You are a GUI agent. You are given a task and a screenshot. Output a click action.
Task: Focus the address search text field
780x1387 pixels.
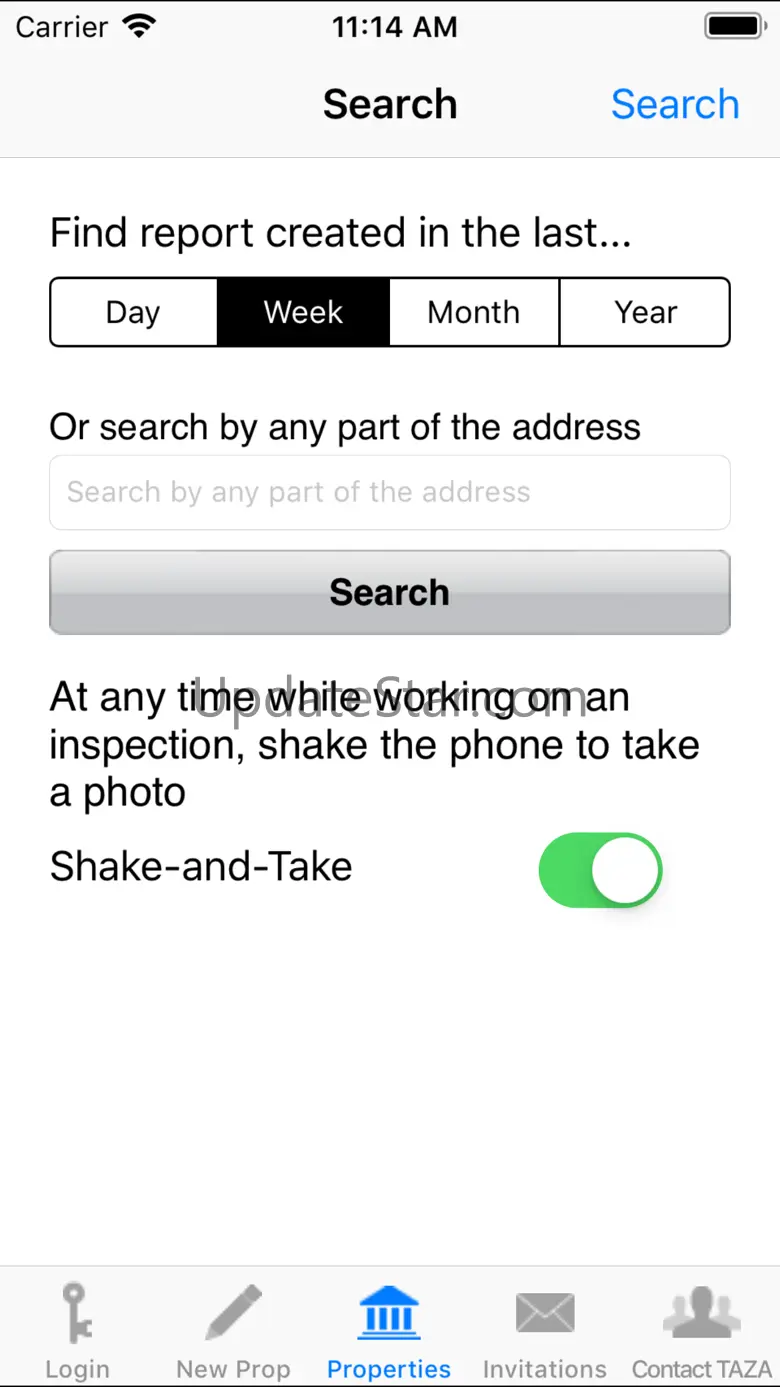(390, 492)
